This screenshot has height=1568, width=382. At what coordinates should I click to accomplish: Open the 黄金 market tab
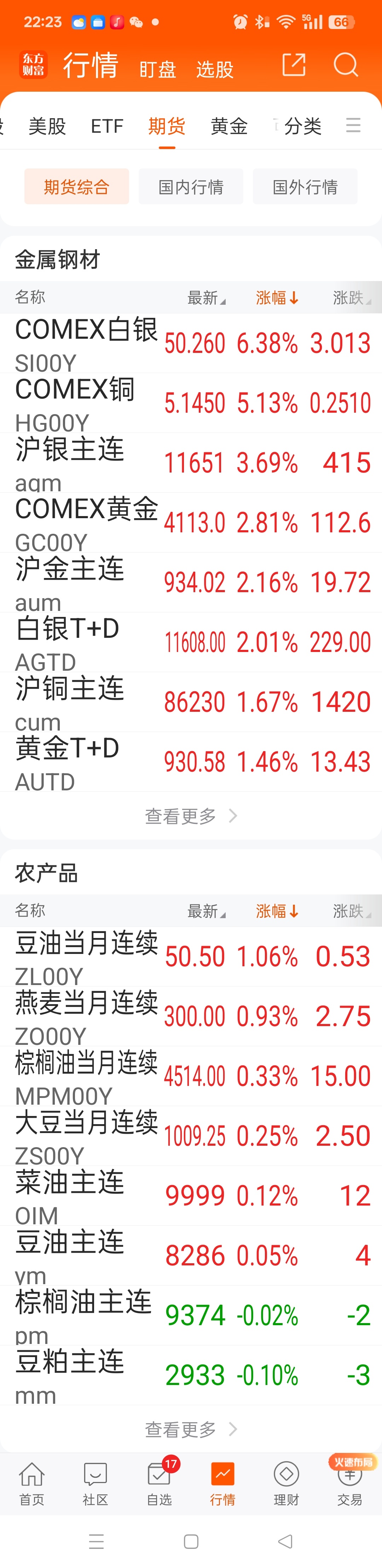click(x=229, y=126)
